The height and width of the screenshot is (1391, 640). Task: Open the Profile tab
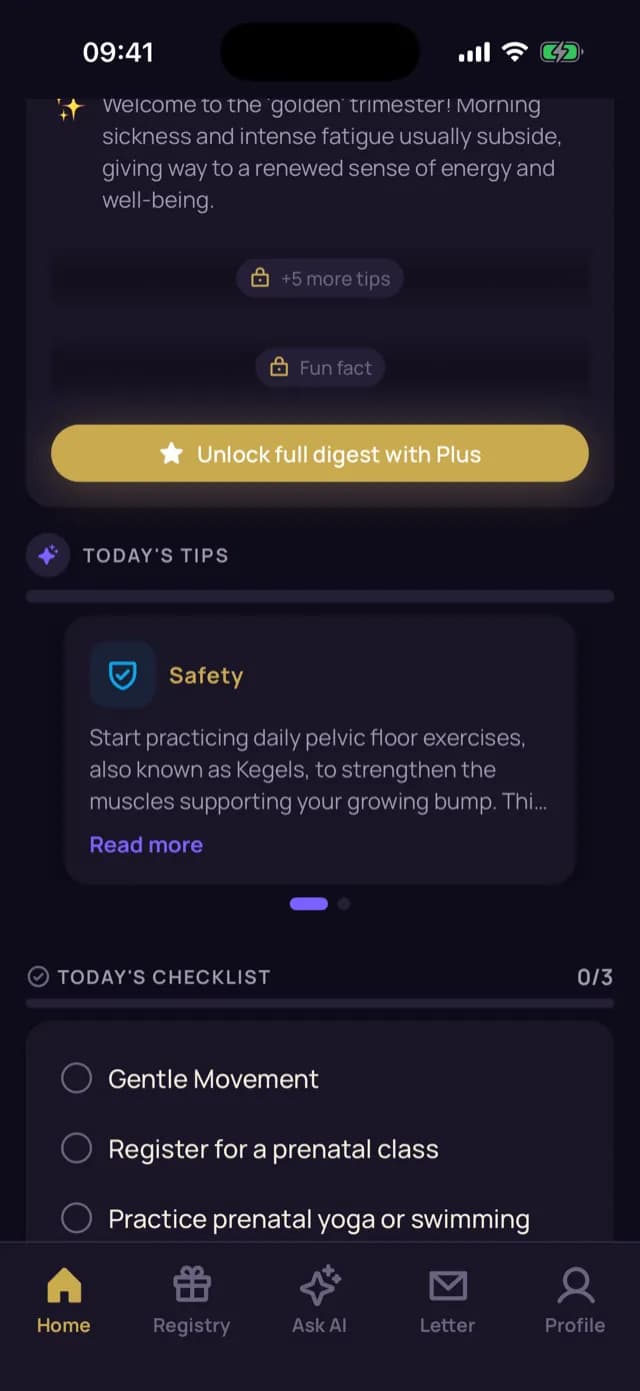point(575,1302)
